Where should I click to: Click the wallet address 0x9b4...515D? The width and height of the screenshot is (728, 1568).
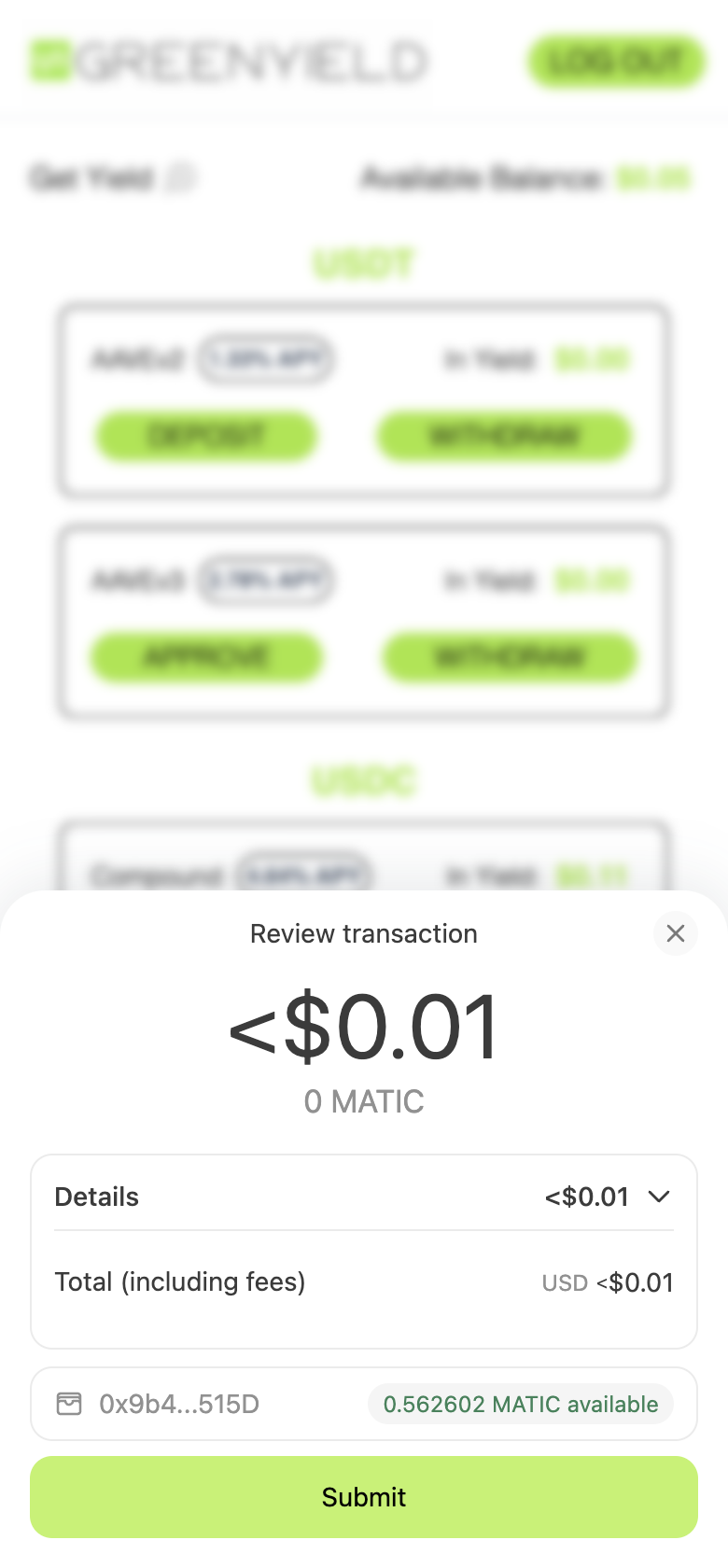[179, 1403]
